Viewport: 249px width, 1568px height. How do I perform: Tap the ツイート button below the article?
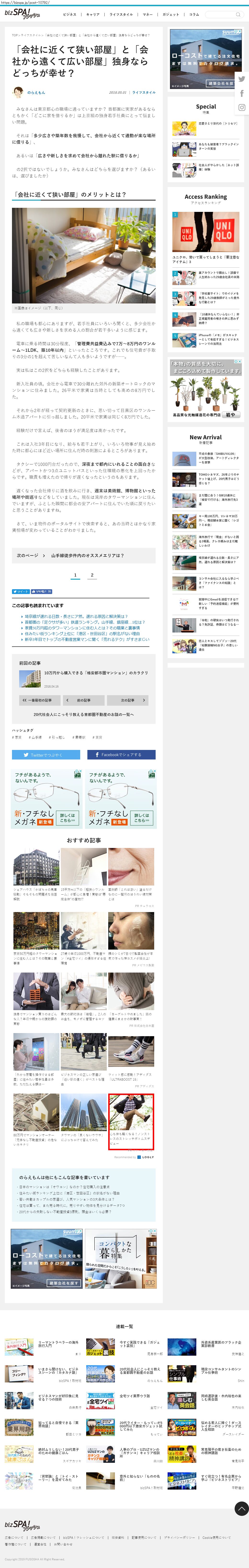point(20,591)
